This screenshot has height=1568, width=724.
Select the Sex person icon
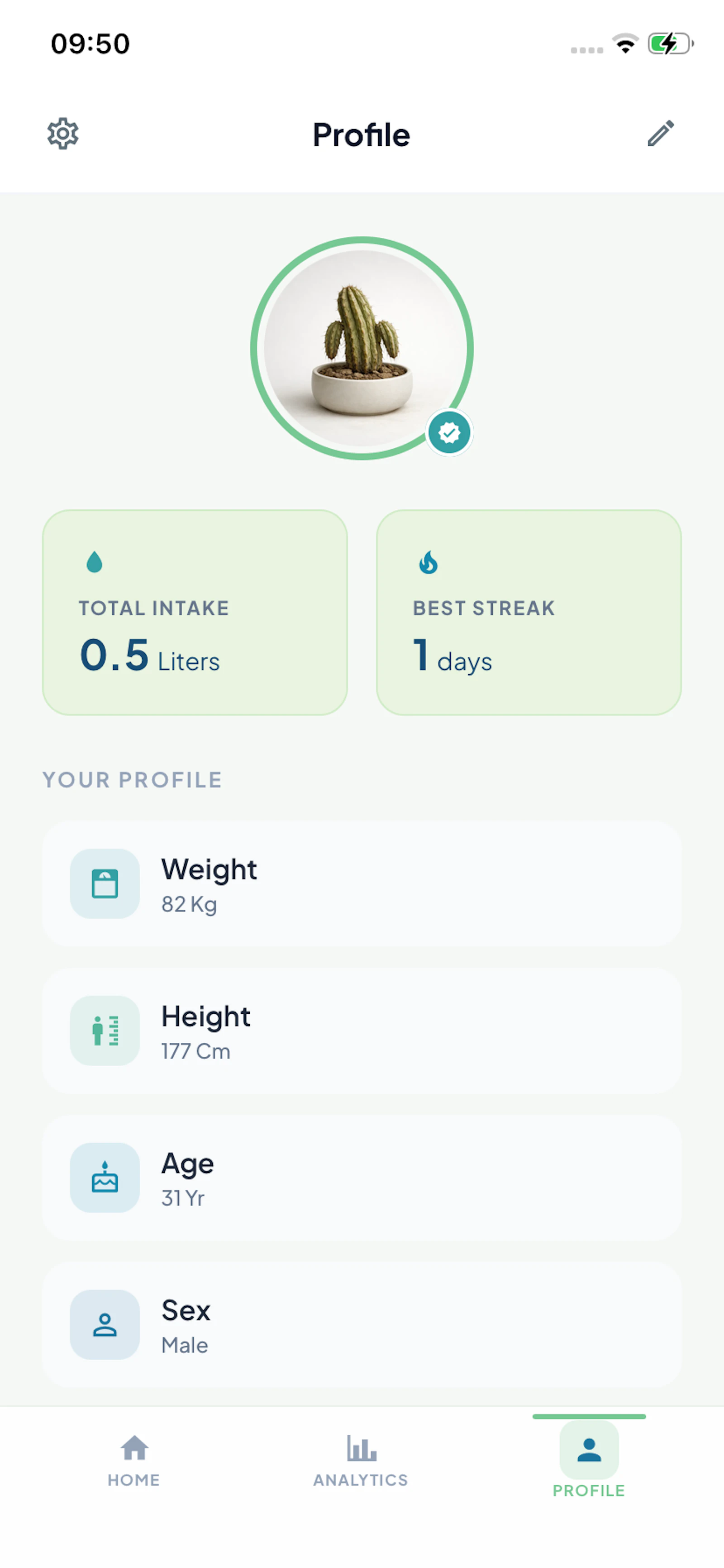tap(105, 1324)
